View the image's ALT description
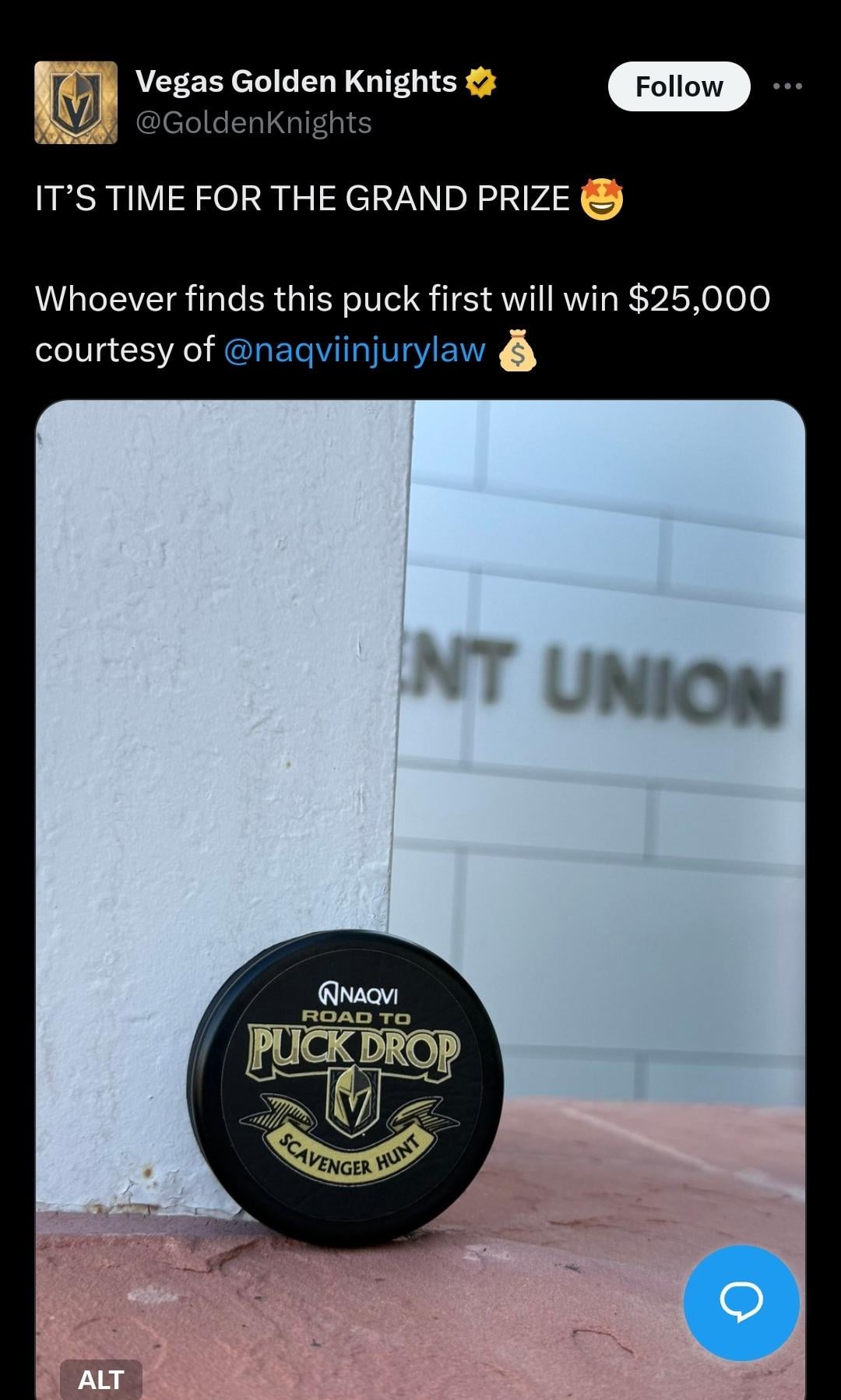Screen dimensions: 841x1400 click(x=101, y=1379)
